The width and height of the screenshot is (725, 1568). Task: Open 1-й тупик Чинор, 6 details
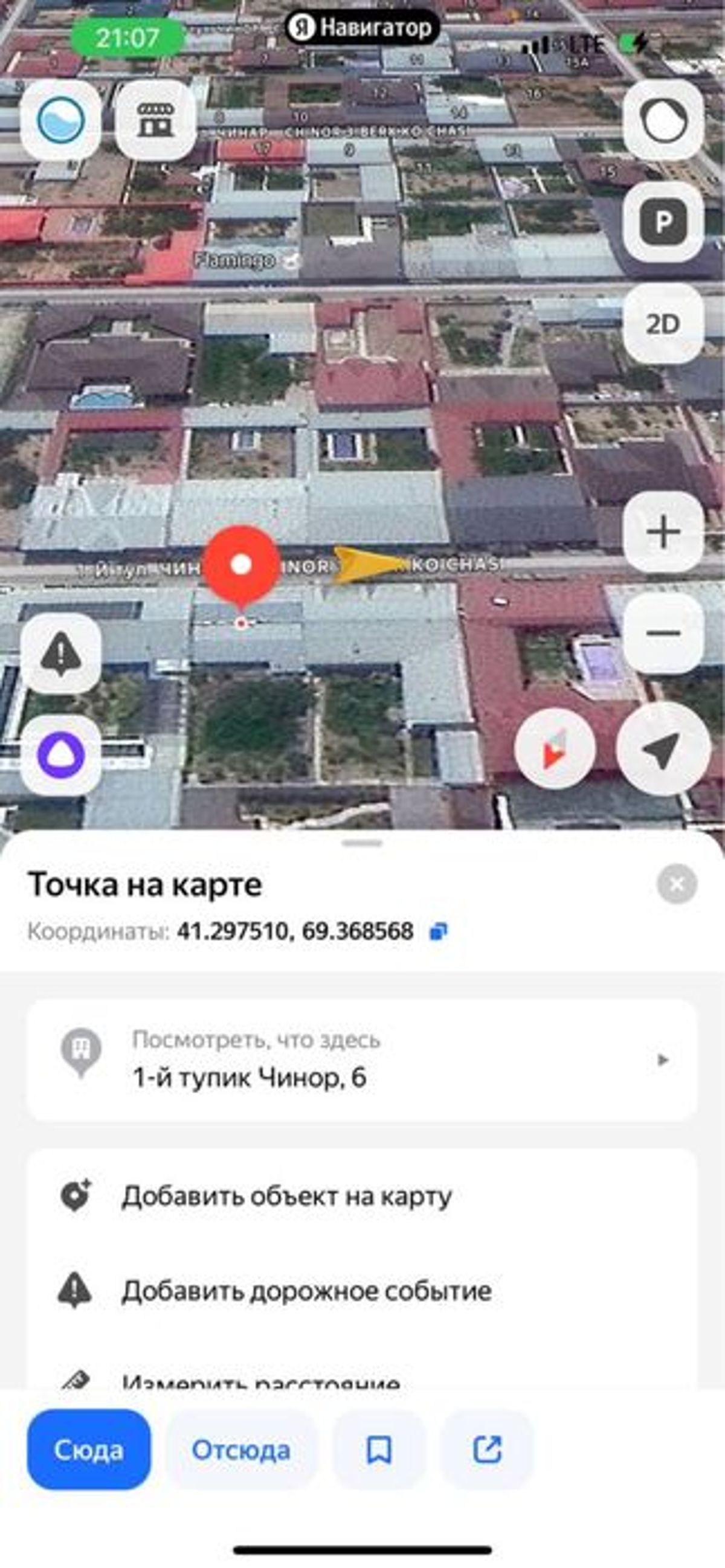[x=361, y=1060]
